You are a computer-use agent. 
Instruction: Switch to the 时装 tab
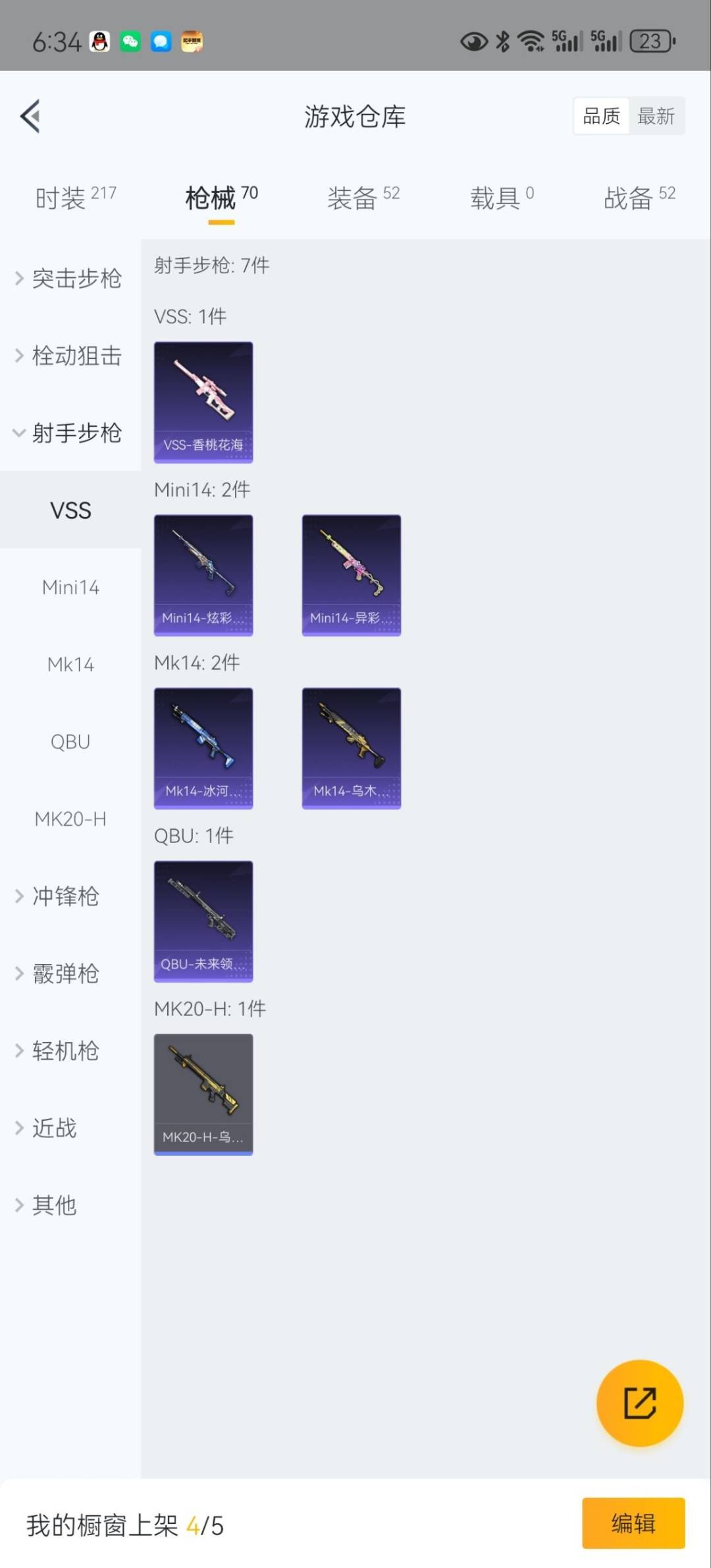coord(75,197)
